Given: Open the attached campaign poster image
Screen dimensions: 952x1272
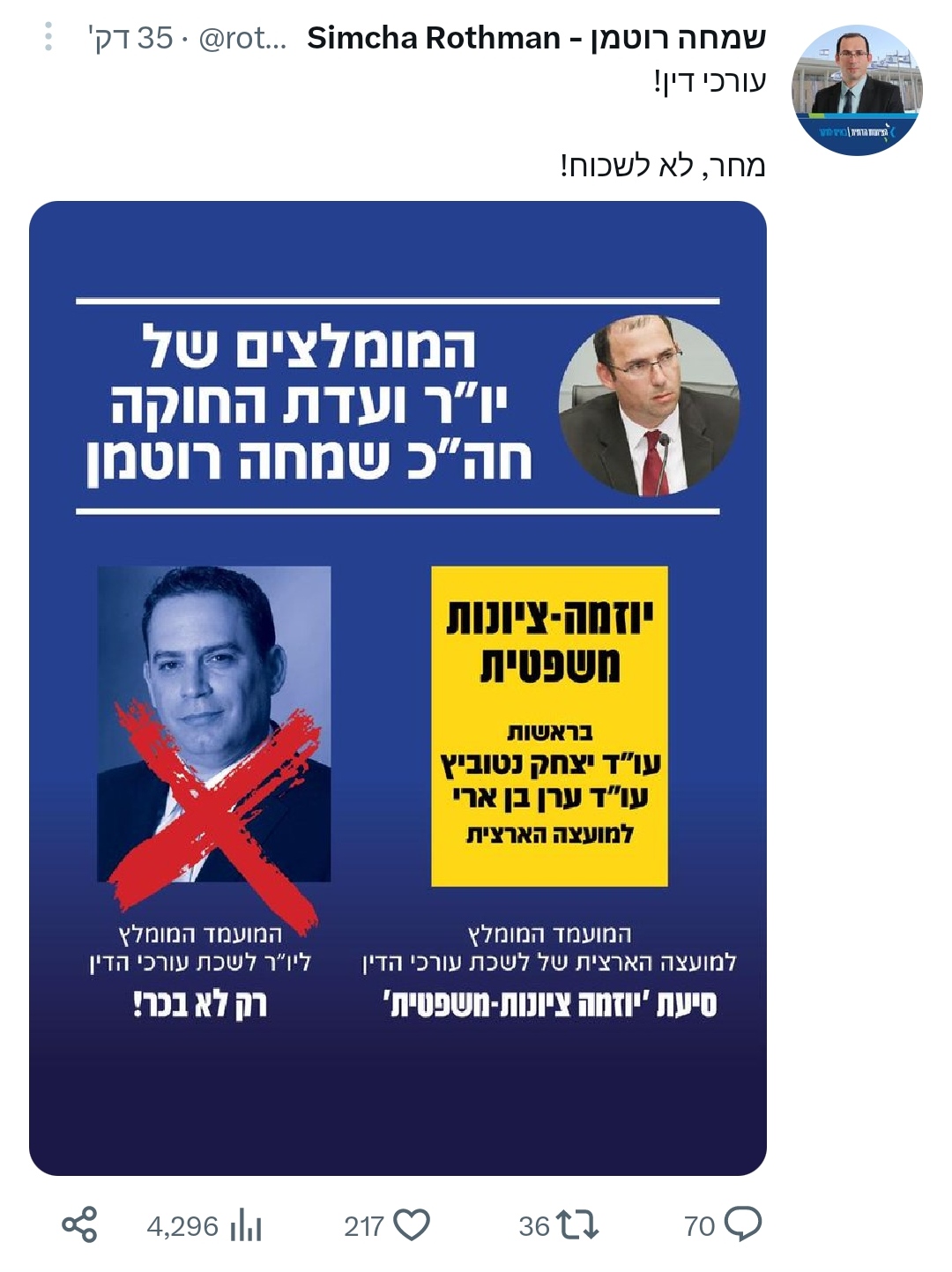Looking at the screenshot, I should 398,688.
